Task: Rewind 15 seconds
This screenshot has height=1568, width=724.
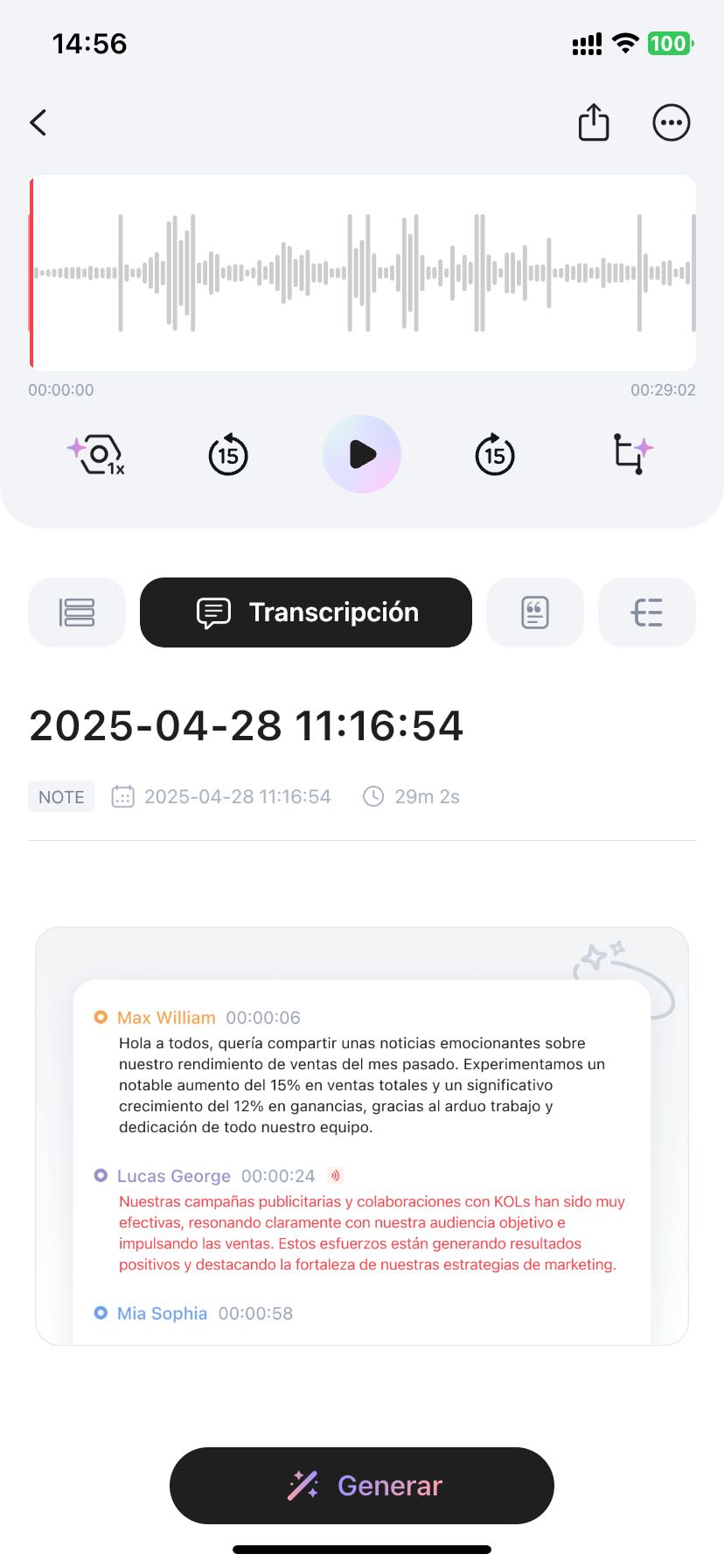Action: 228,455
